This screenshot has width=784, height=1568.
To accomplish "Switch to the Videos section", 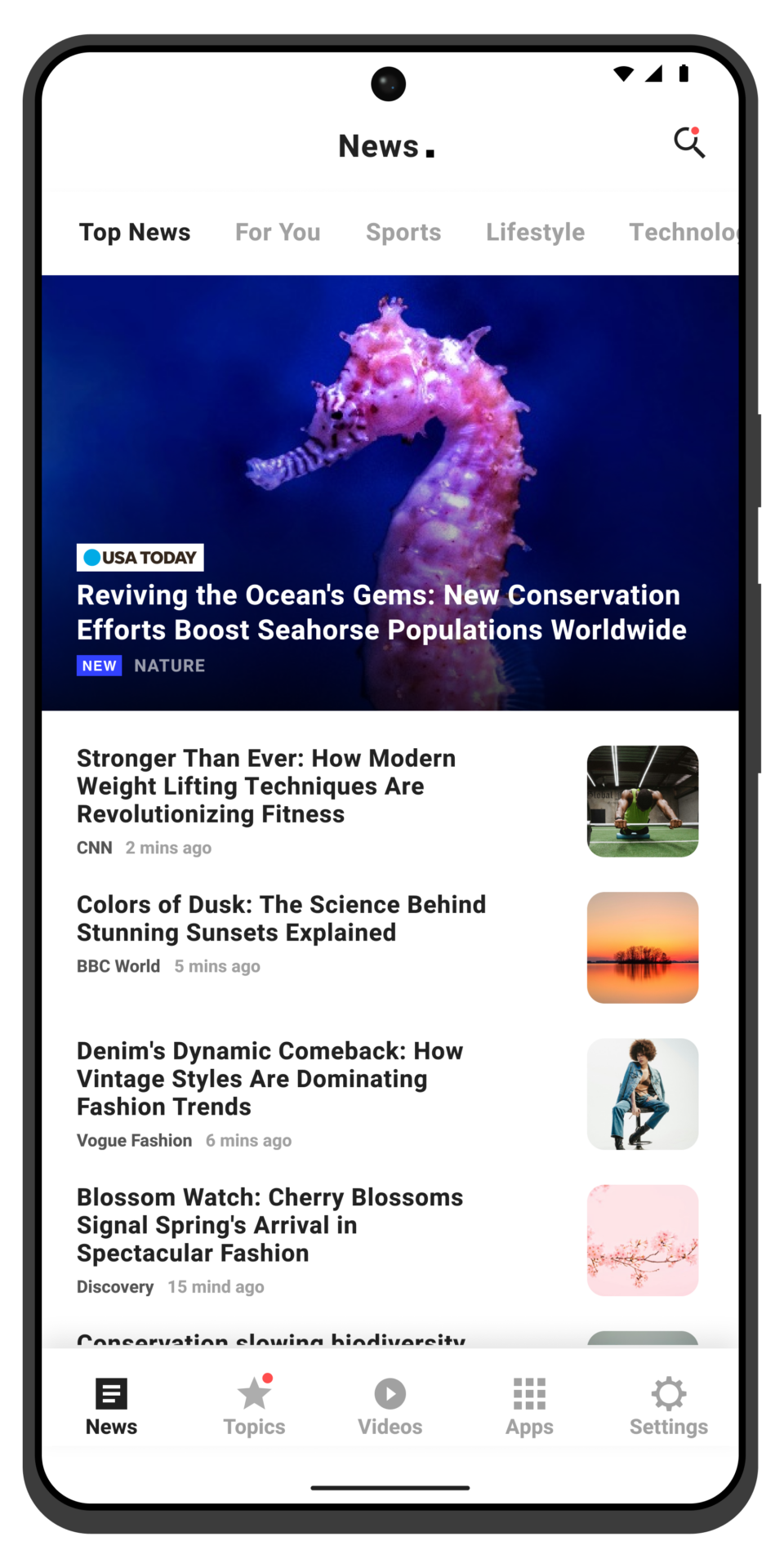I will (x=390, y=1405).
